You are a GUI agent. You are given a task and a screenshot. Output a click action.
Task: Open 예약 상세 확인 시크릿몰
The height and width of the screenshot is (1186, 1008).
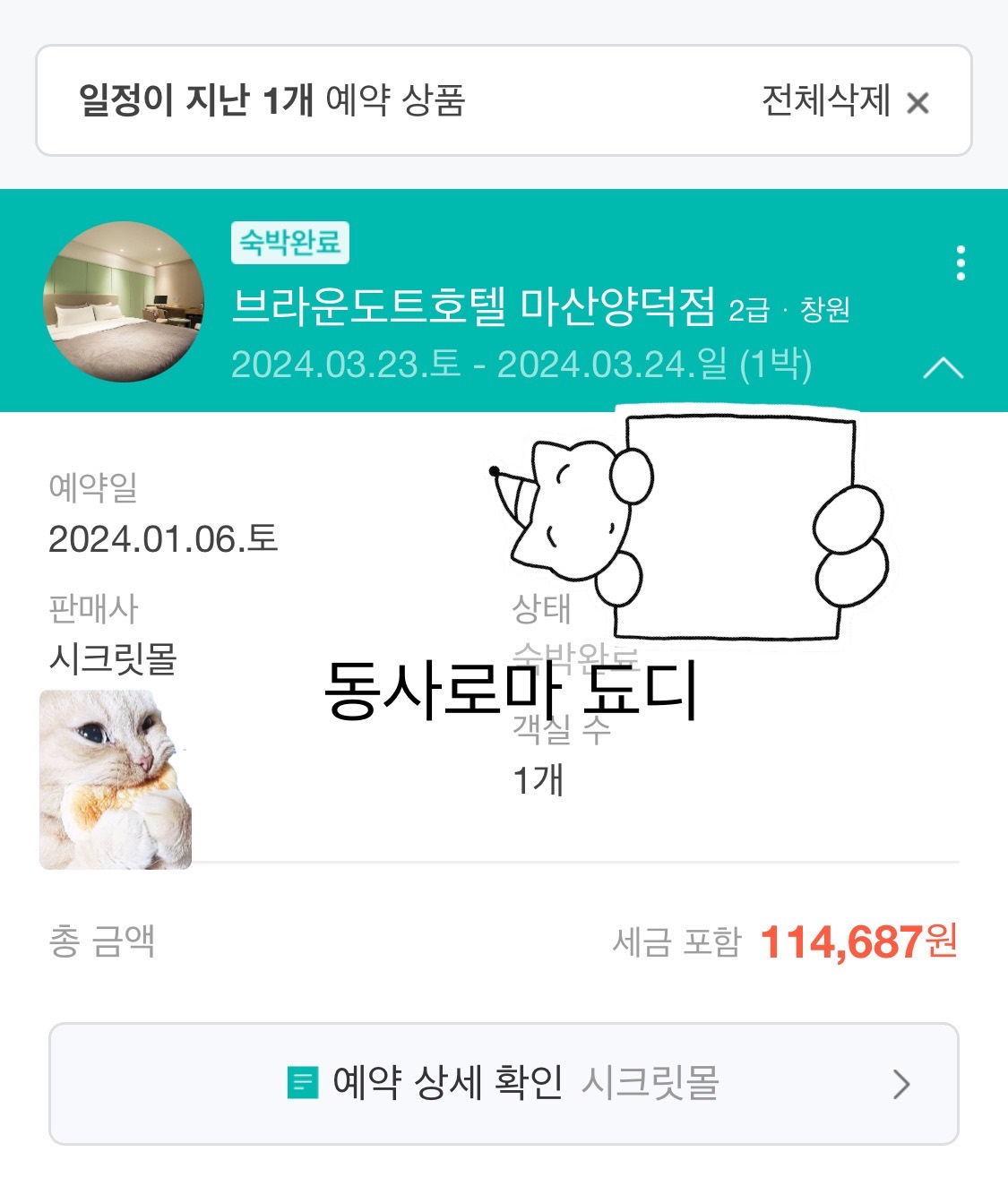(x=504, y=1083)
